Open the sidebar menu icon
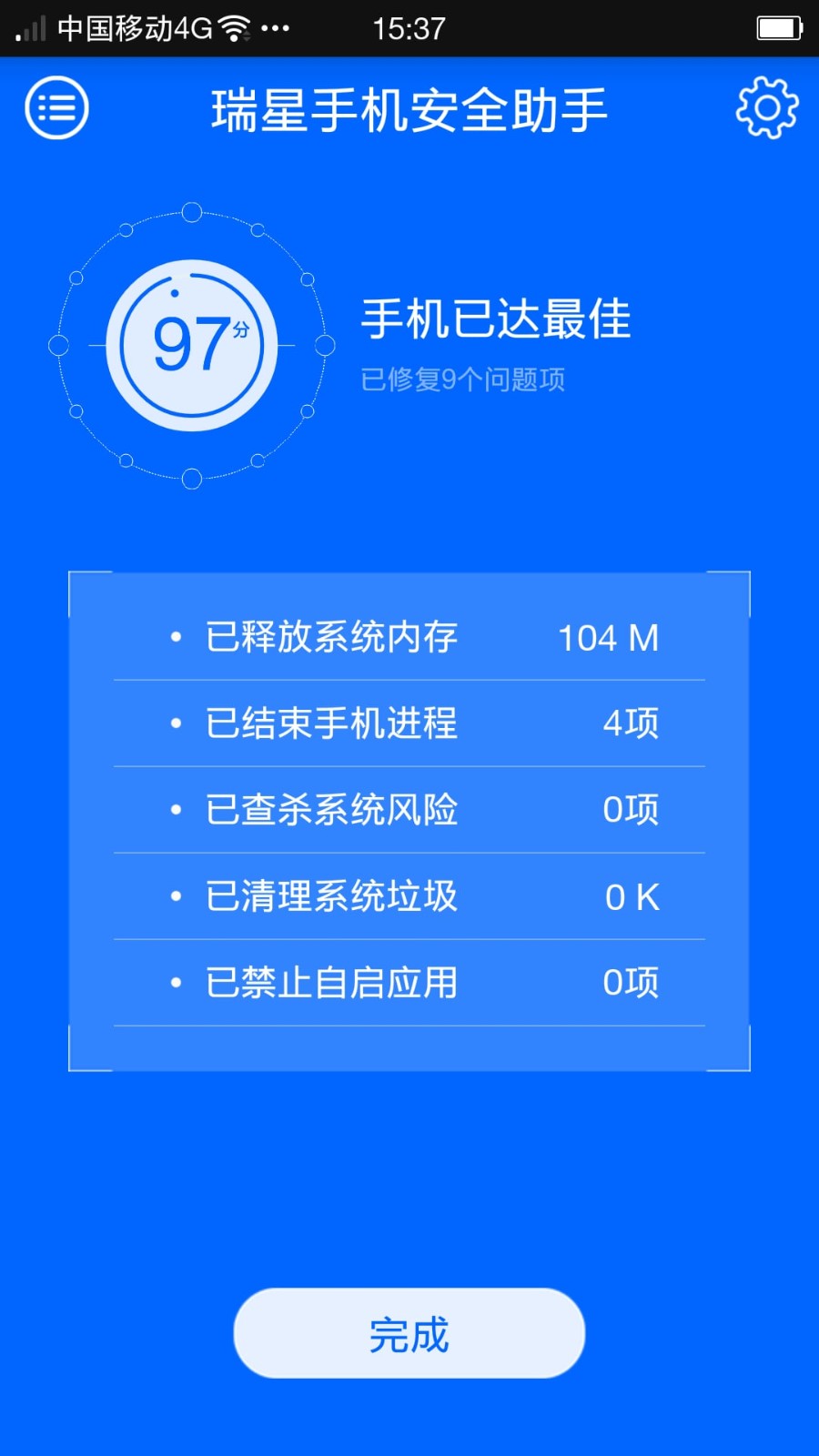Screen dimensions: 819x1456 point(56,106)
